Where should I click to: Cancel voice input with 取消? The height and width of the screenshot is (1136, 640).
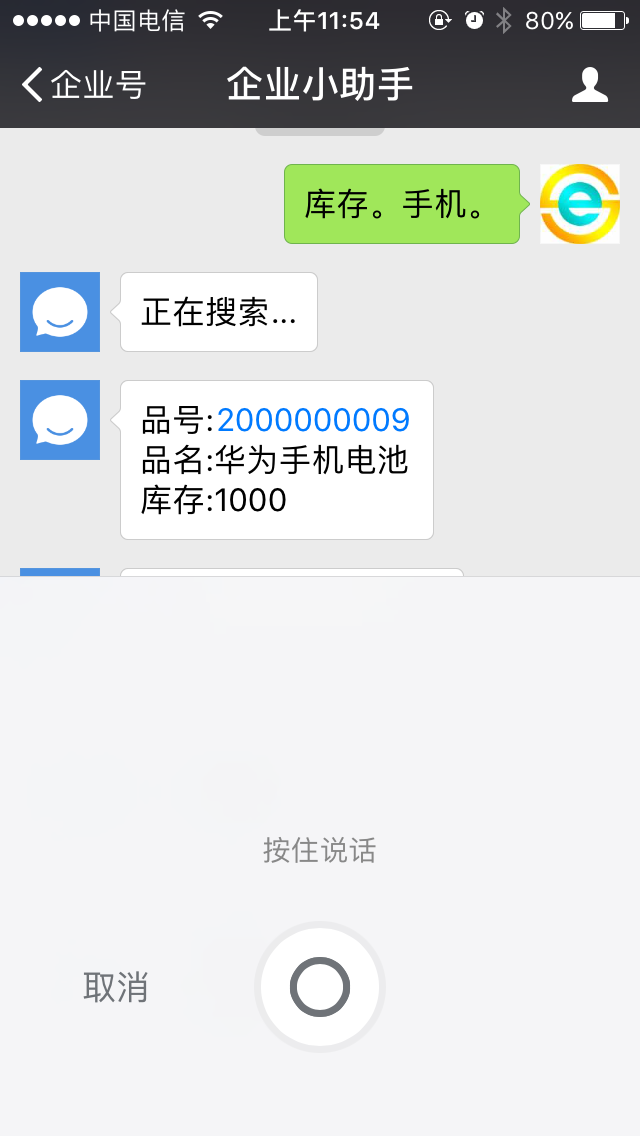click(x=115, y=987)
